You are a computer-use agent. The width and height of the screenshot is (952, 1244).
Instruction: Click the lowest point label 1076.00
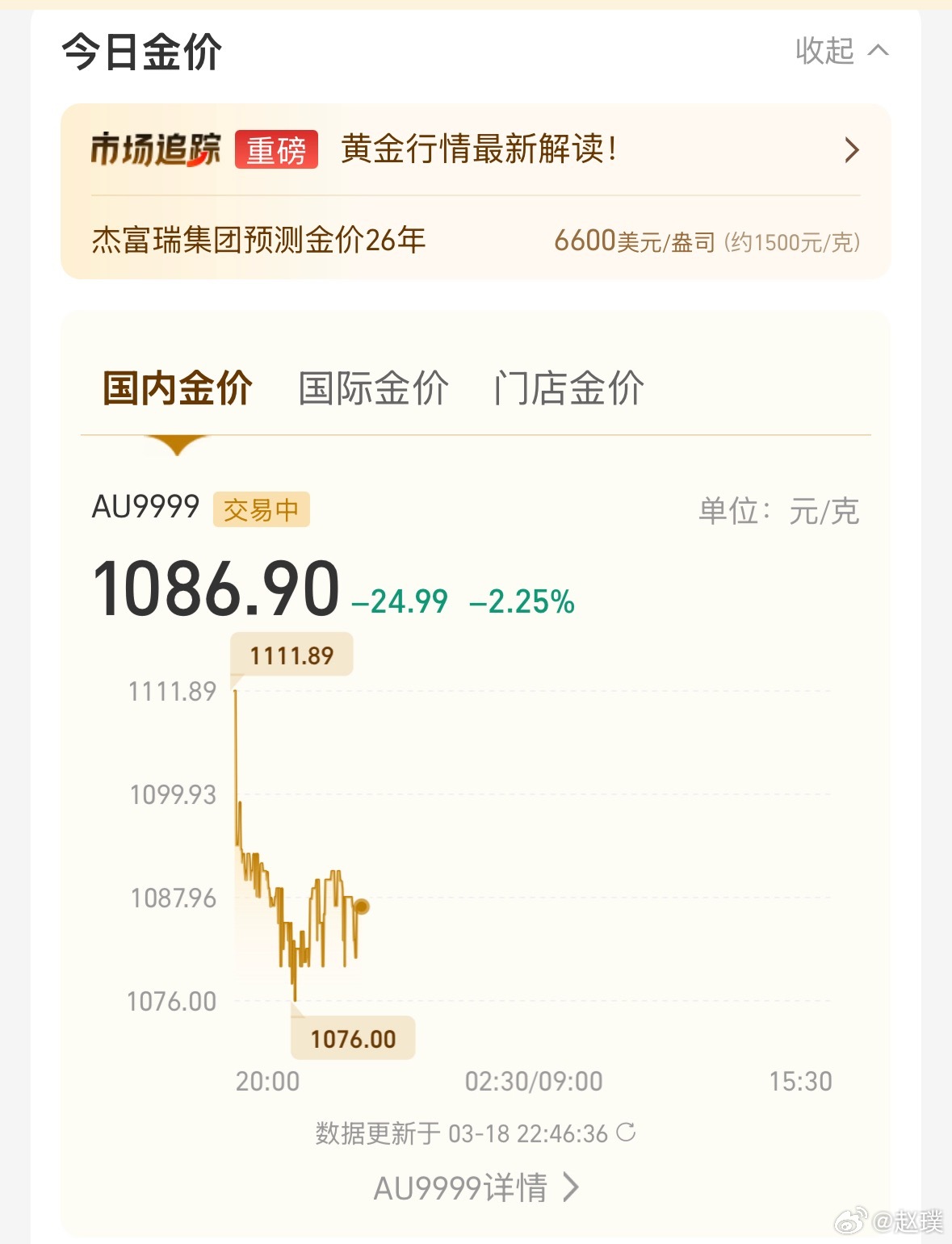pyautogui.click(x=352, y=1039)
